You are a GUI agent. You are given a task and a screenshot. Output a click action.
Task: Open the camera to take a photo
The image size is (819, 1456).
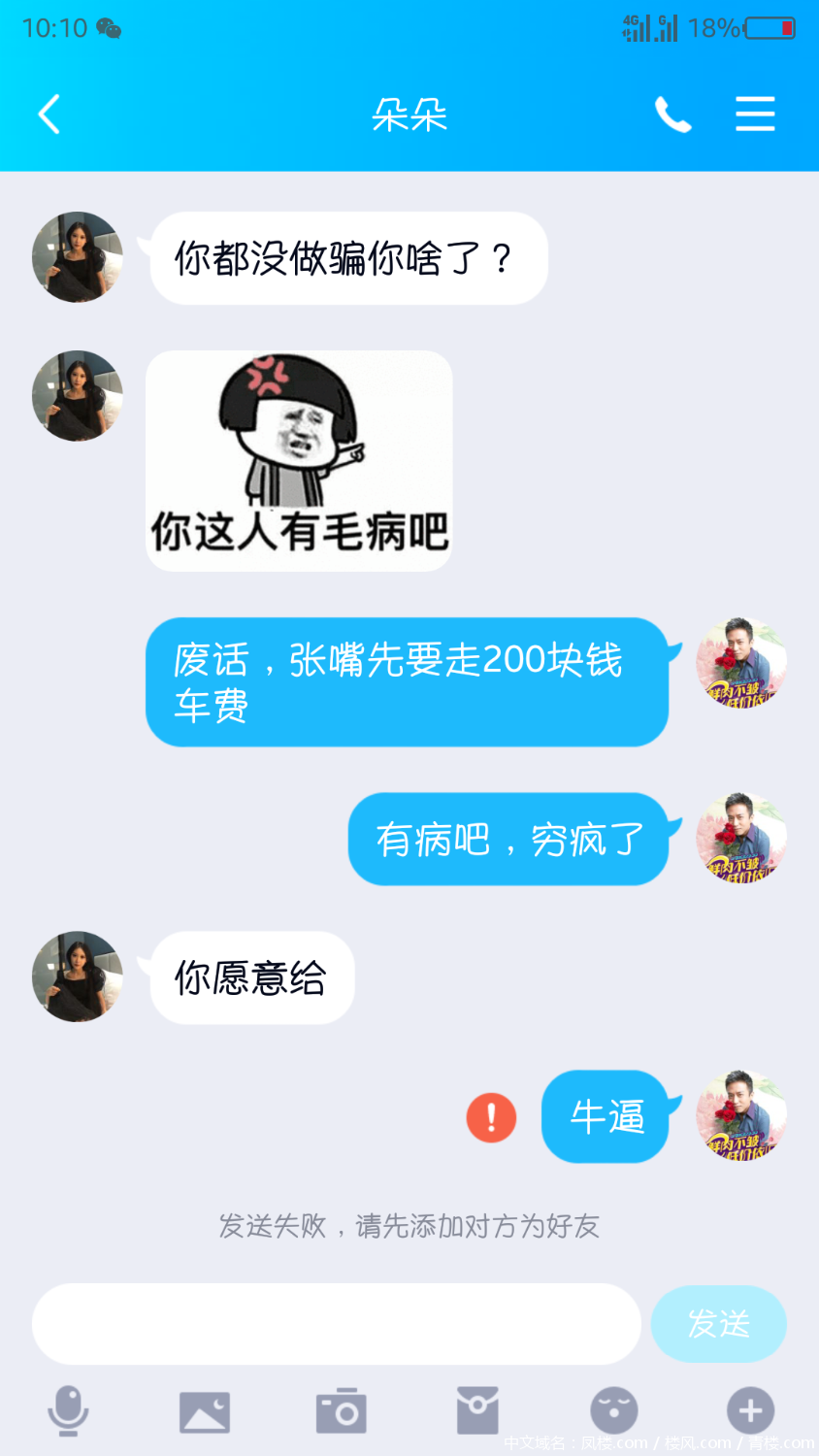coord(341,1411)
